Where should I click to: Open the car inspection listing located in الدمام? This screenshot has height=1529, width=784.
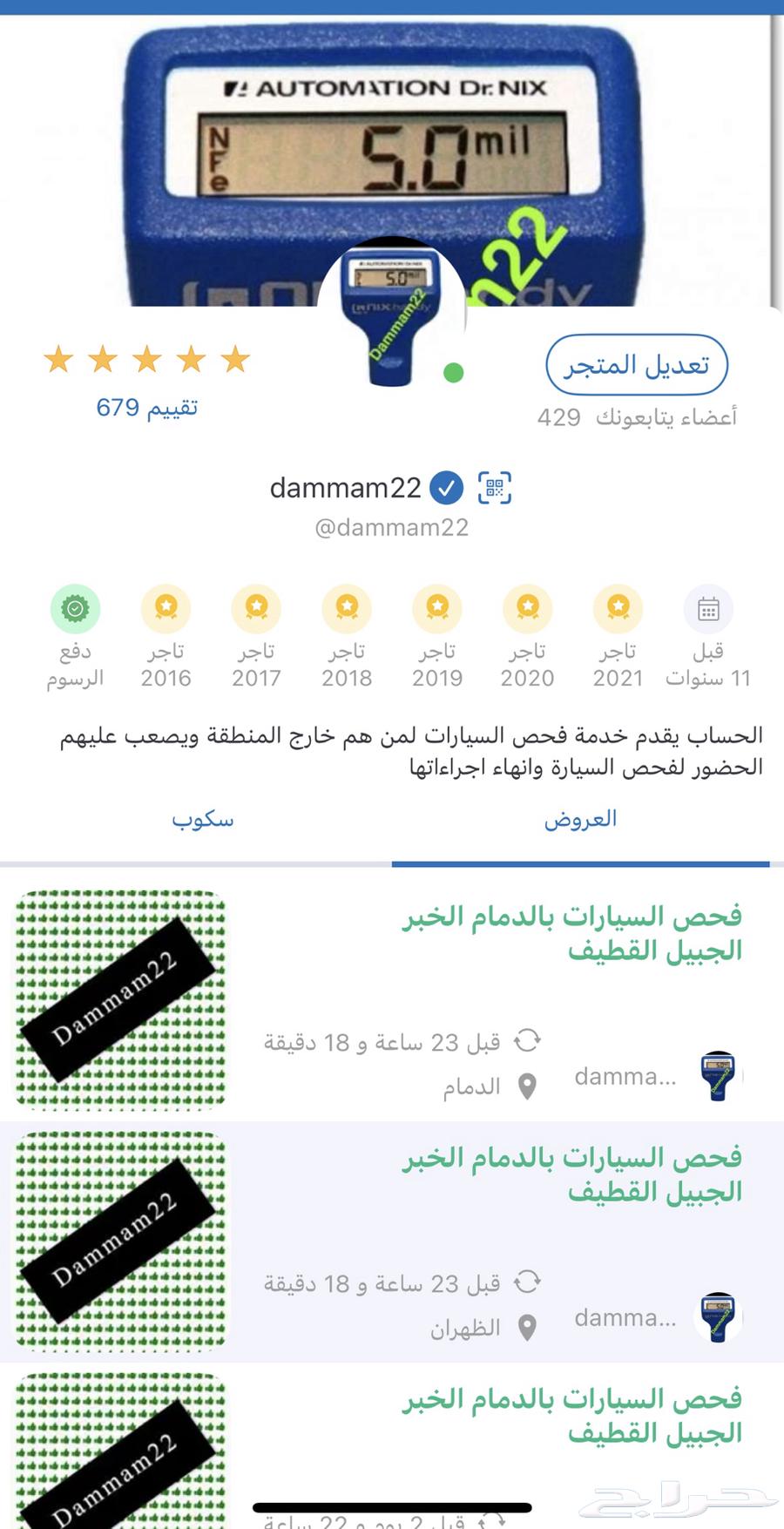pyautogui.click(x=571, y=933)
